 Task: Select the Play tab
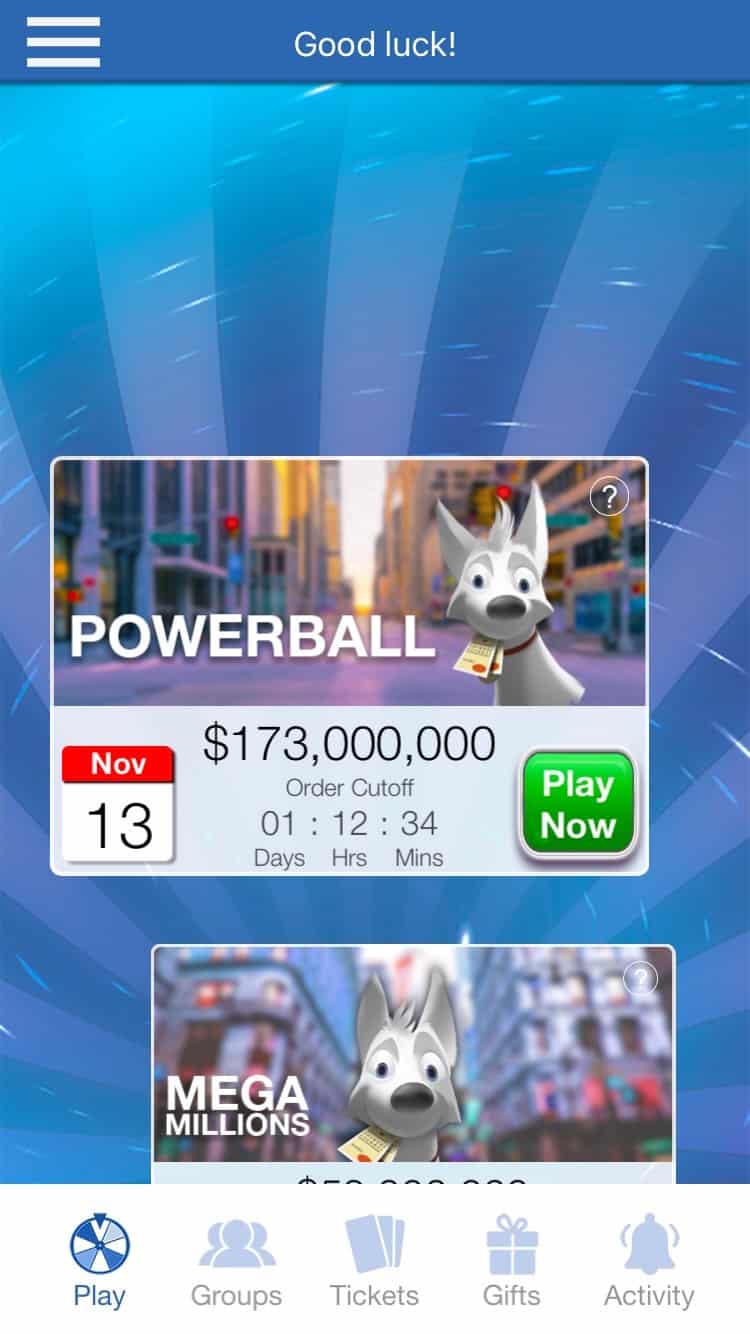pyautogui.click(x=99, y=1260)
